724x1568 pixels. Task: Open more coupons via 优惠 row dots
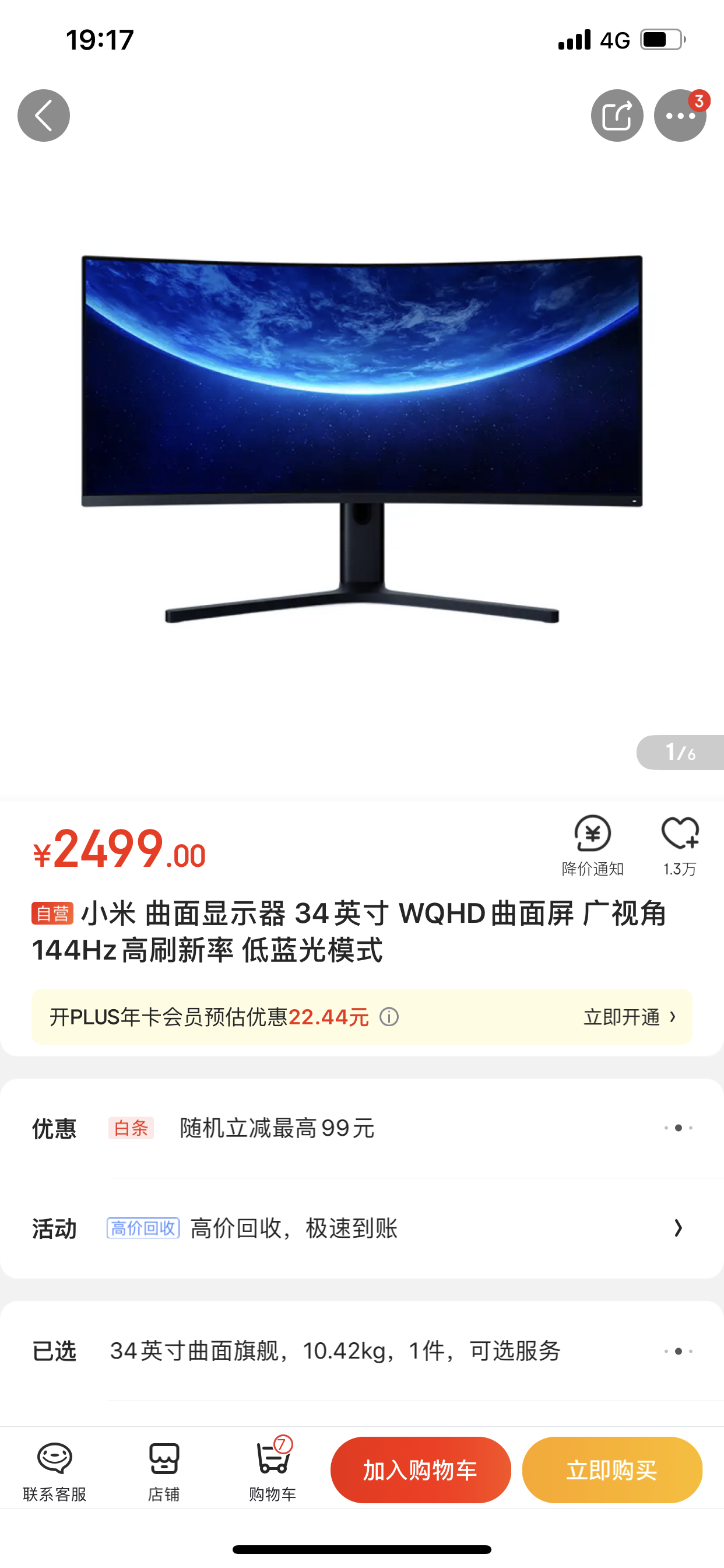tap(679, 1129)
